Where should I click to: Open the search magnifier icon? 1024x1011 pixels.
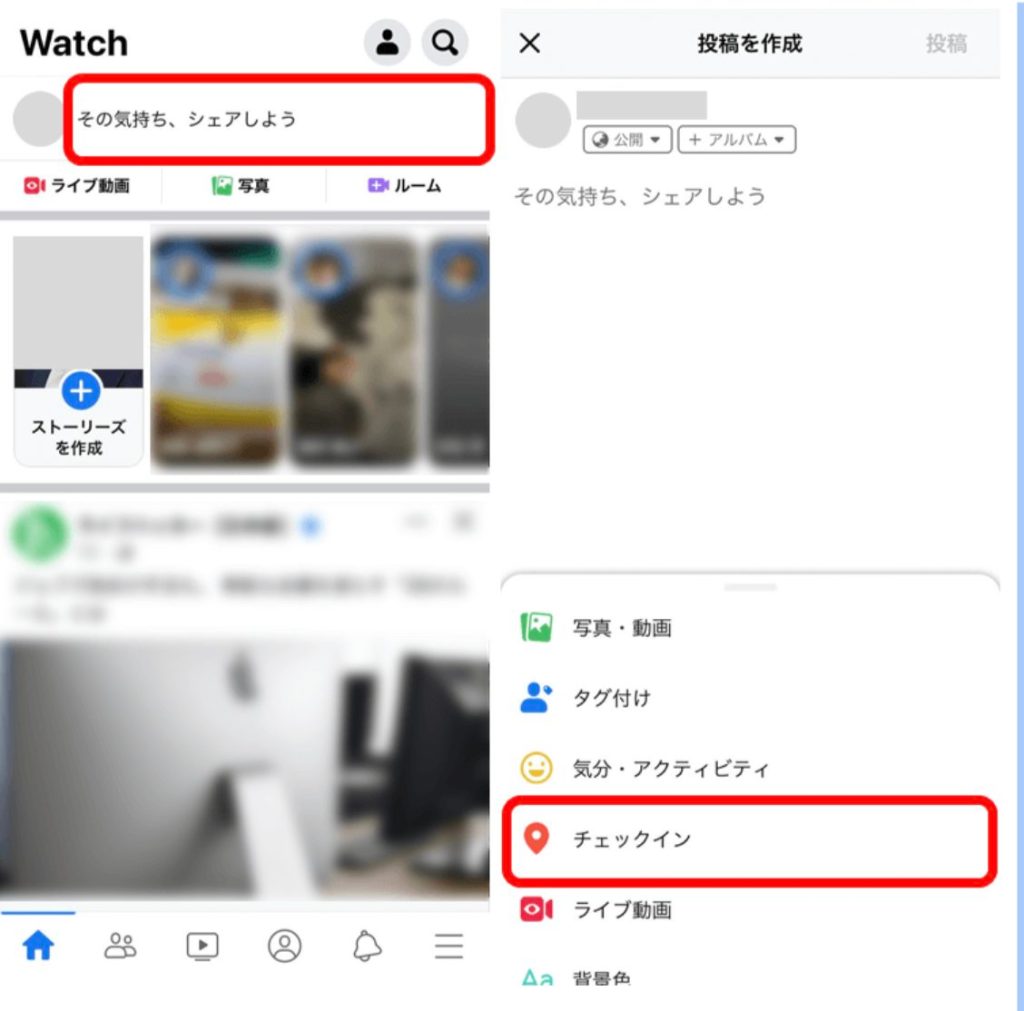[x=445, y=43]
